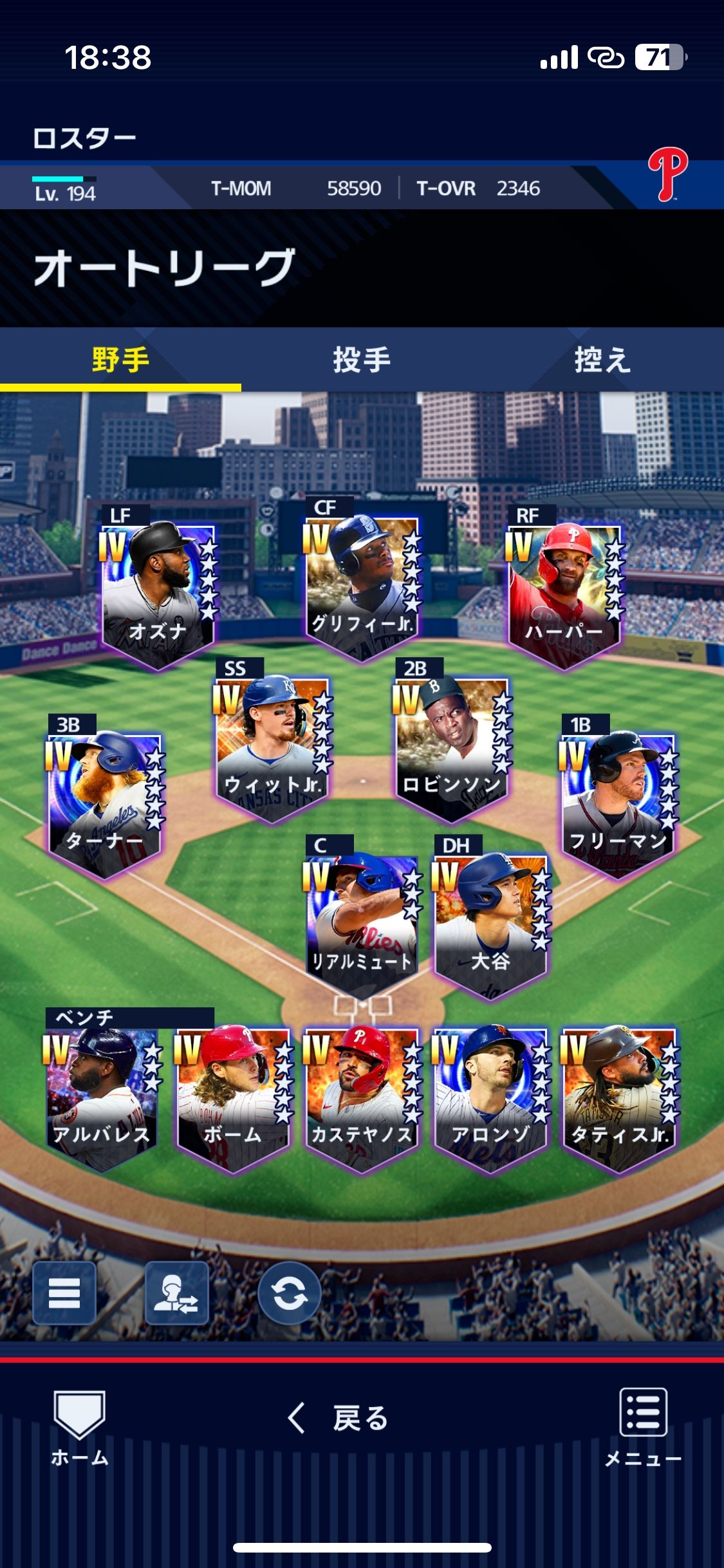The height and width of the screenshot is (1568, 724).
Task: Tap the player swap icon
Action: pyautogui.click(x=176, y=1293)
